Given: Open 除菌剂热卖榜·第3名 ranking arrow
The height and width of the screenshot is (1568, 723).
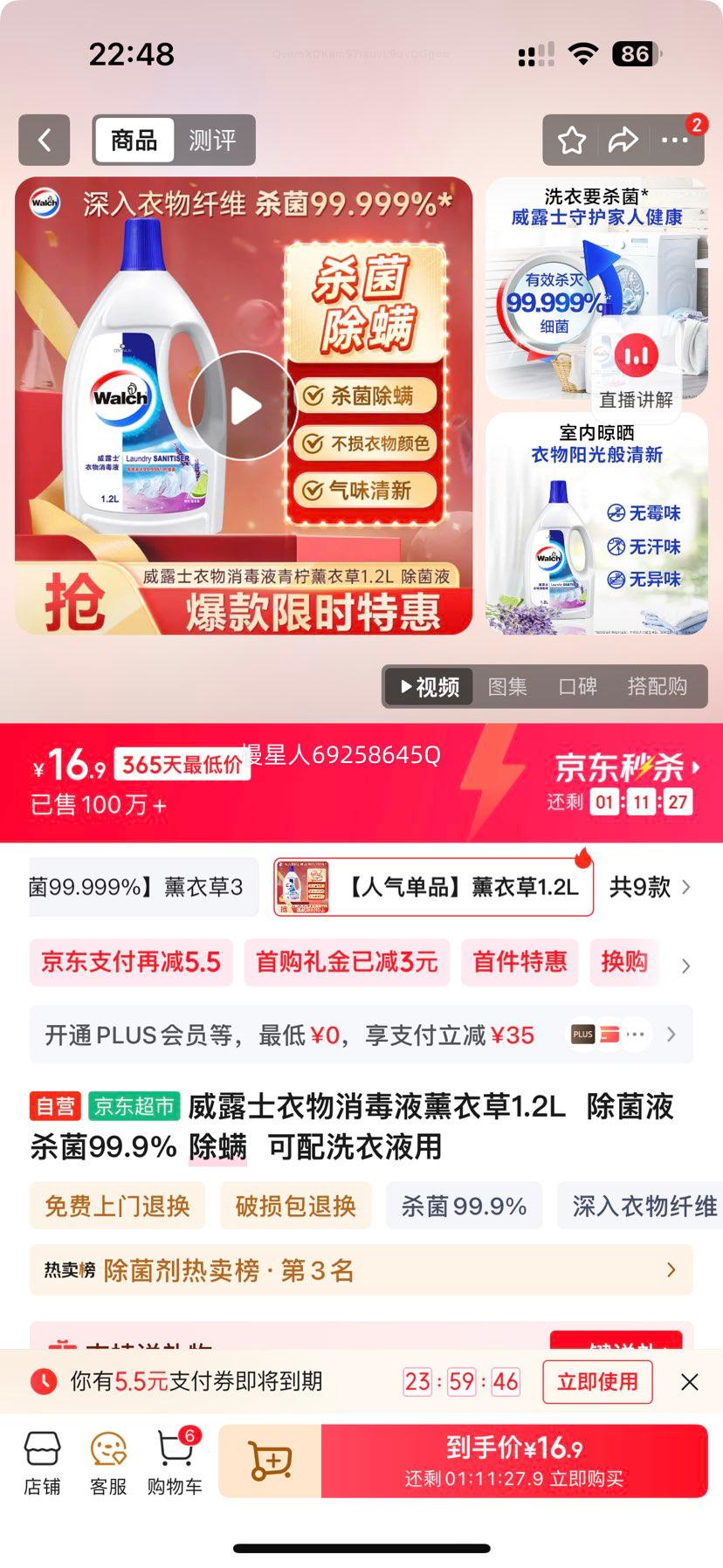Looking at the screenshot, I should coord(670,1270).
